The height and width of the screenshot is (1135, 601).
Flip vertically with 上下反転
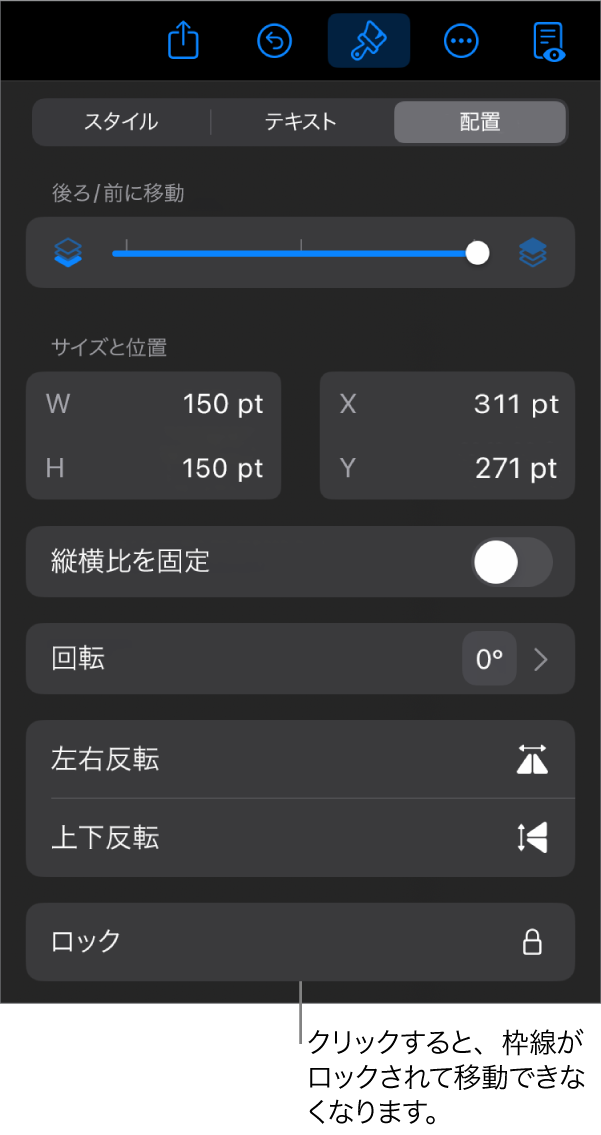click(300, 838)
